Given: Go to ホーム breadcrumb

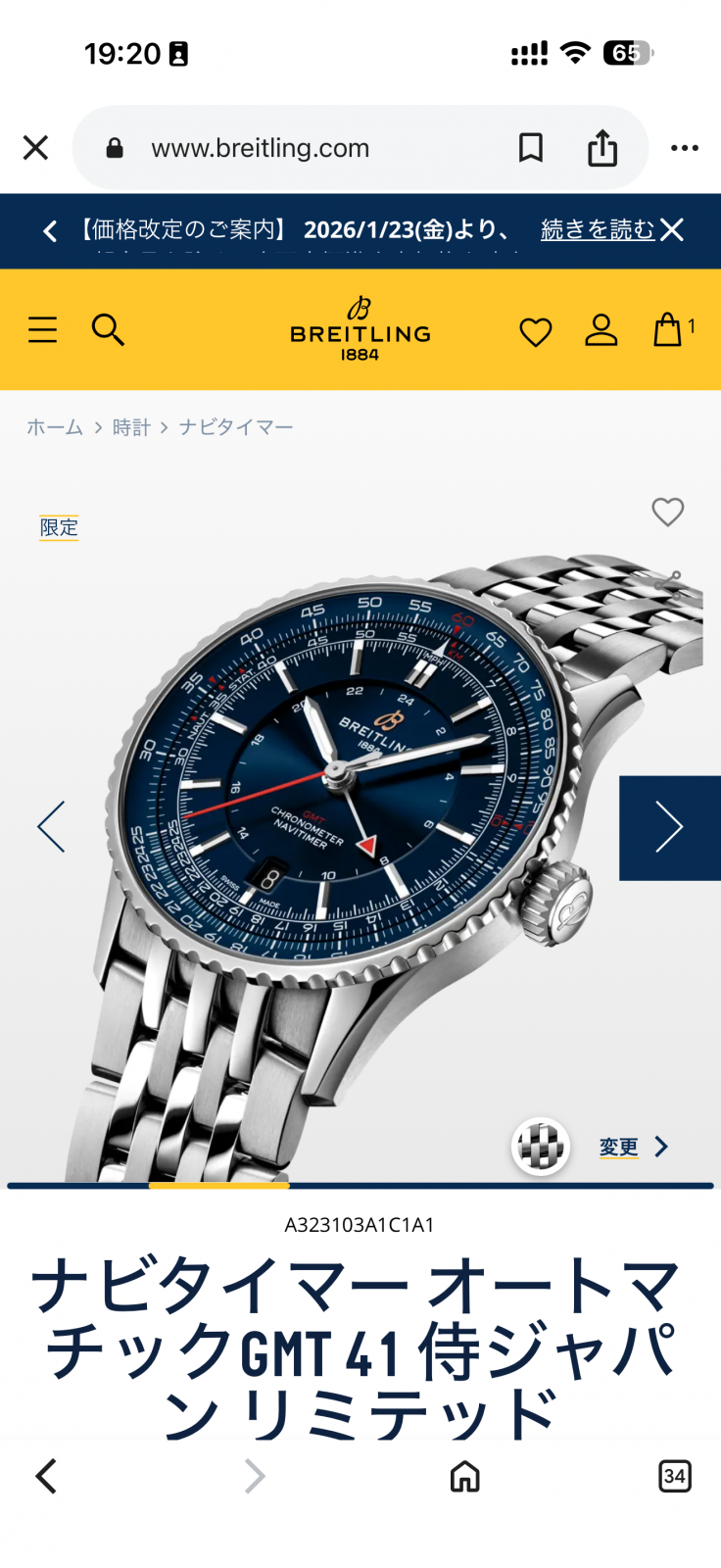Looking at the screenshot, I should coord(55,427).
